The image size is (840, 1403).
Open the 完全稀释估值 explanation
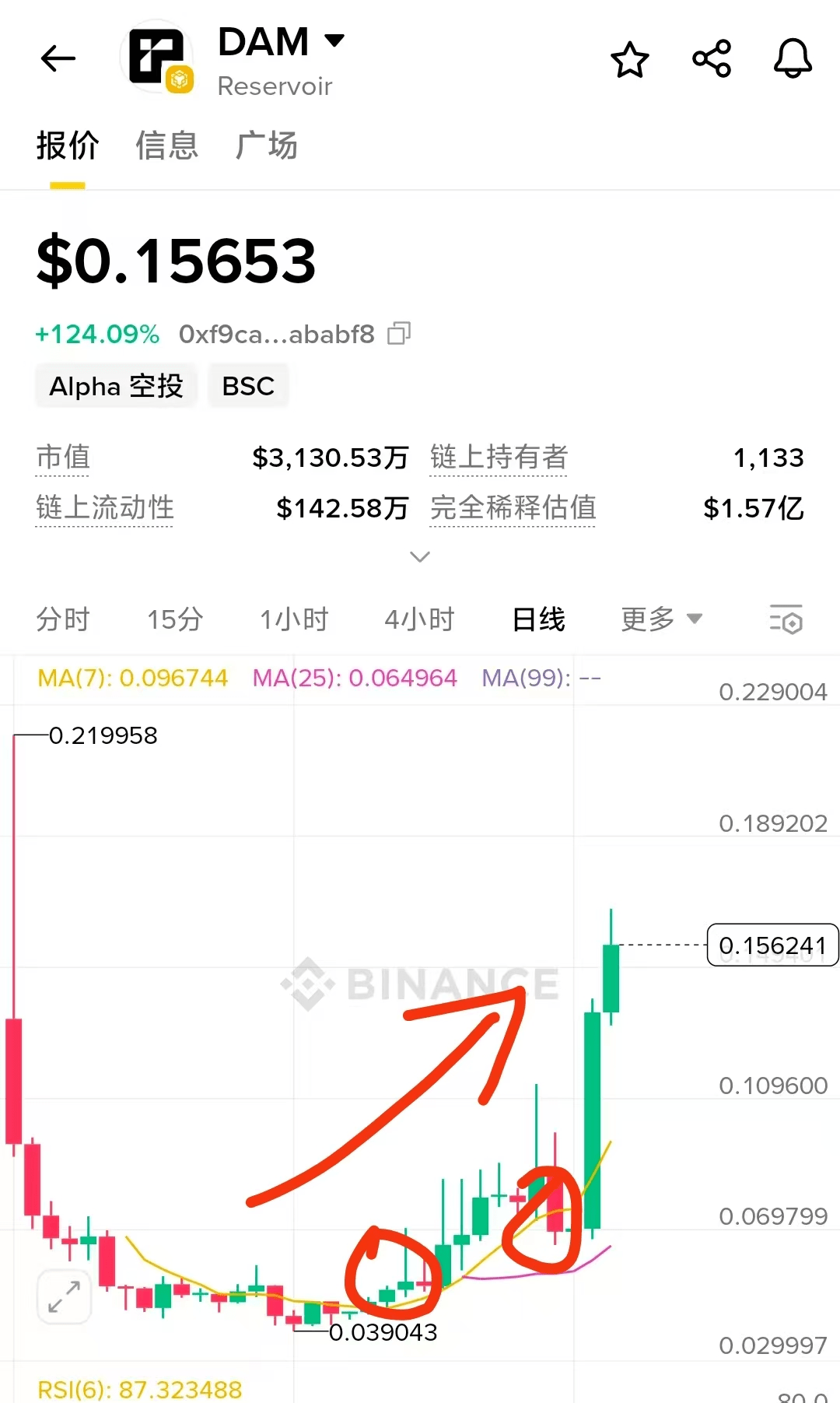[x=513, y=508]
